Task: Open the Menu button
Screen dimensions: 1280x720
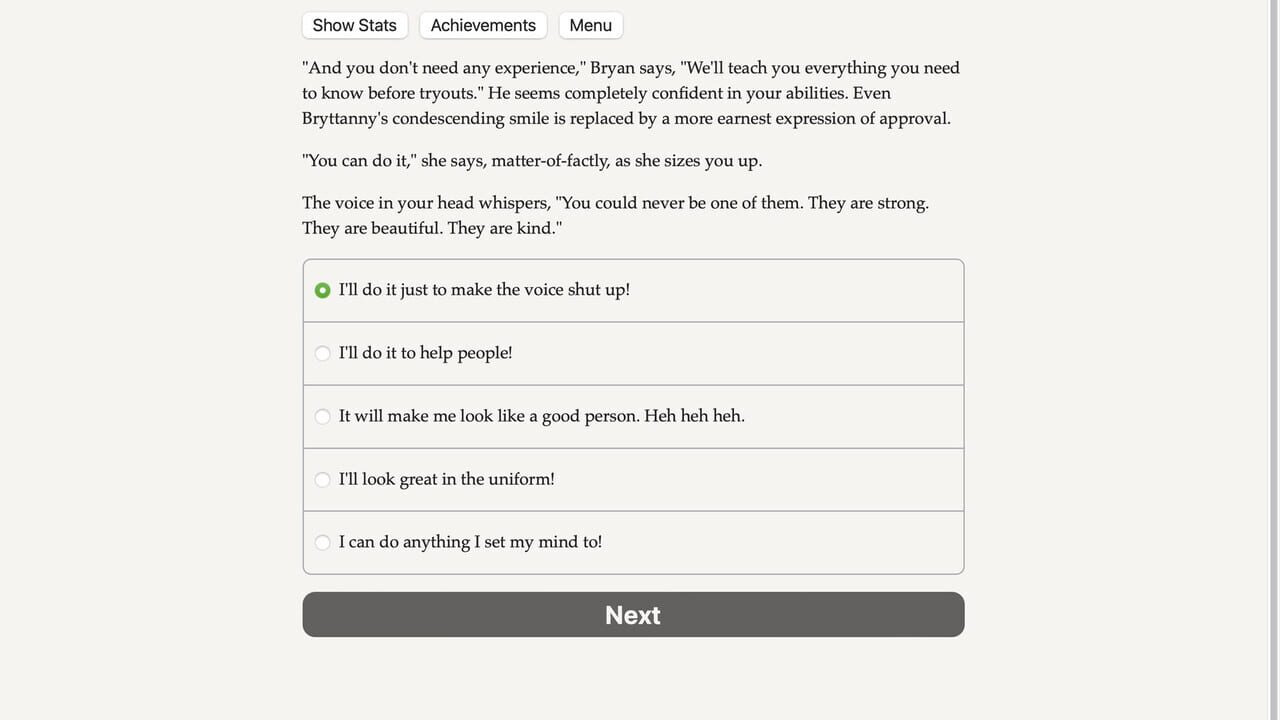Action: point(591,25)
